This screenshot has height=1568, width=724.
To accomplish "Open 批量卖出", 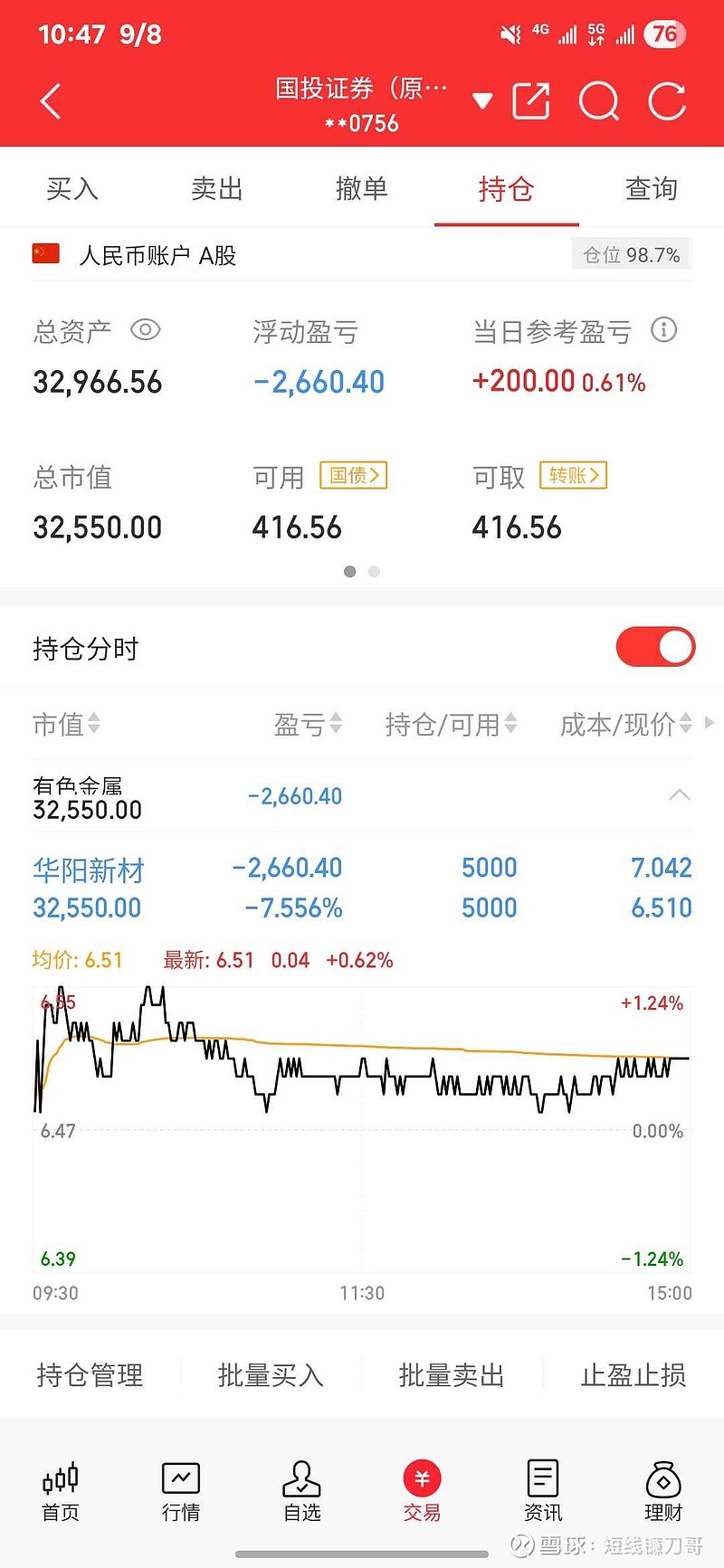I will point(452,1375).
